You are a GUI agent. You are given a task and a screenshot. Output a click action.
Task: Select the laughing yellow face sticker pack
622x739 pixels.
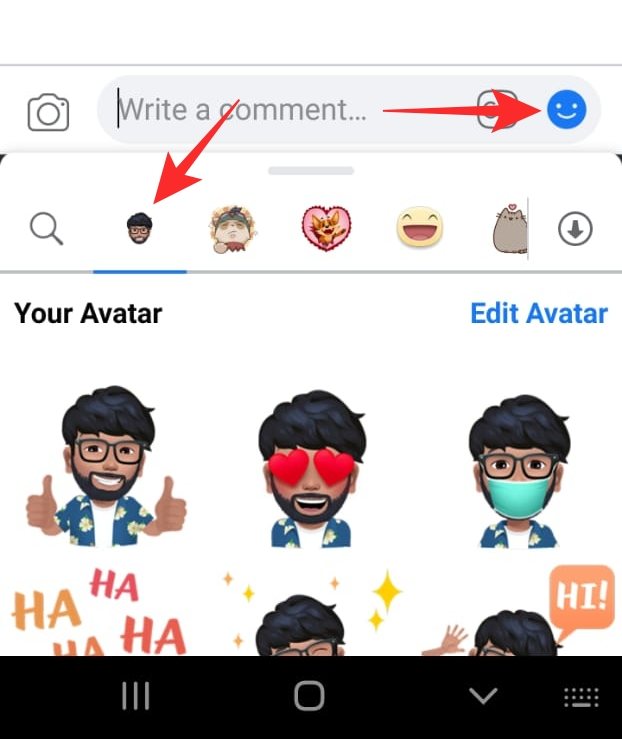[x=420, y=229]
